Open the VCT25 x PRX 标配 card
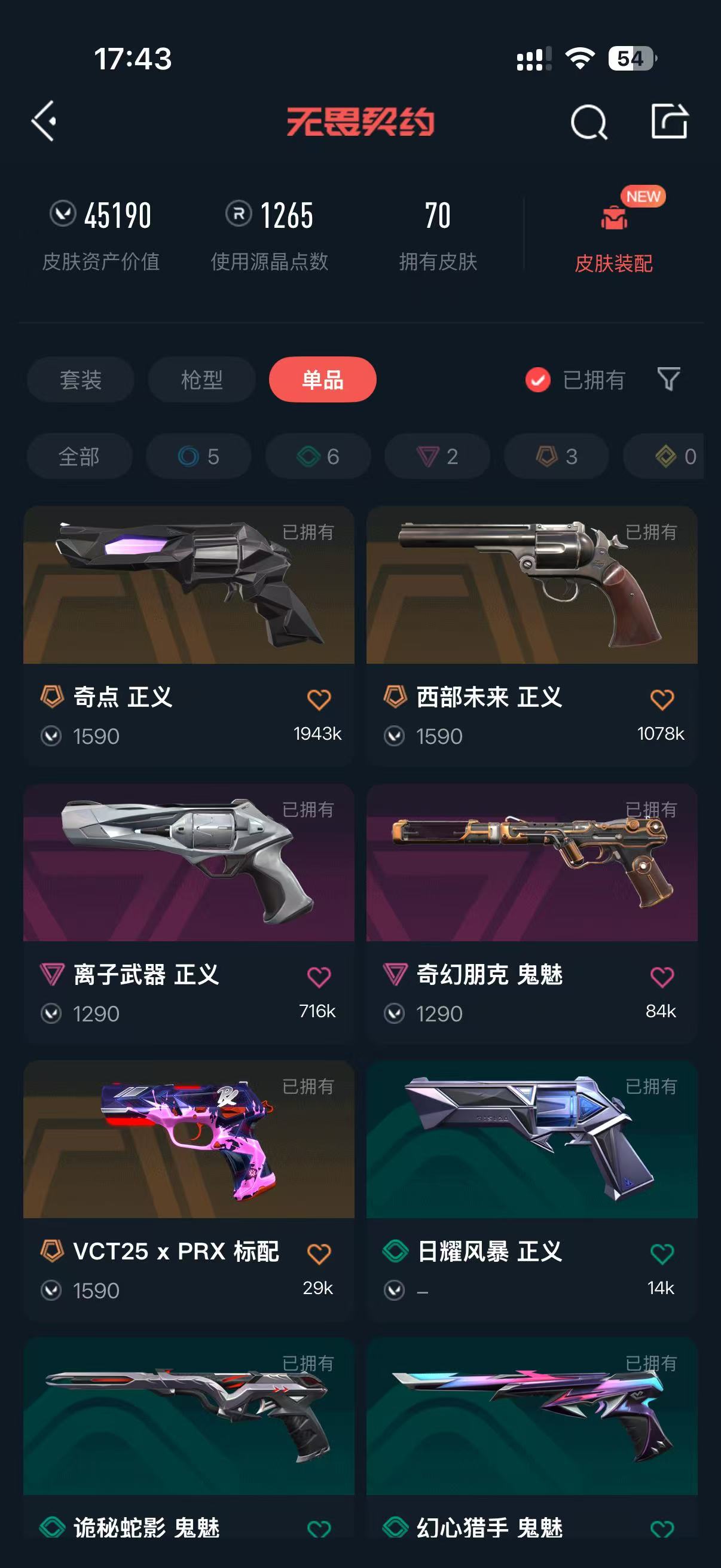 pyautogui.click(x=188, y=1191)
